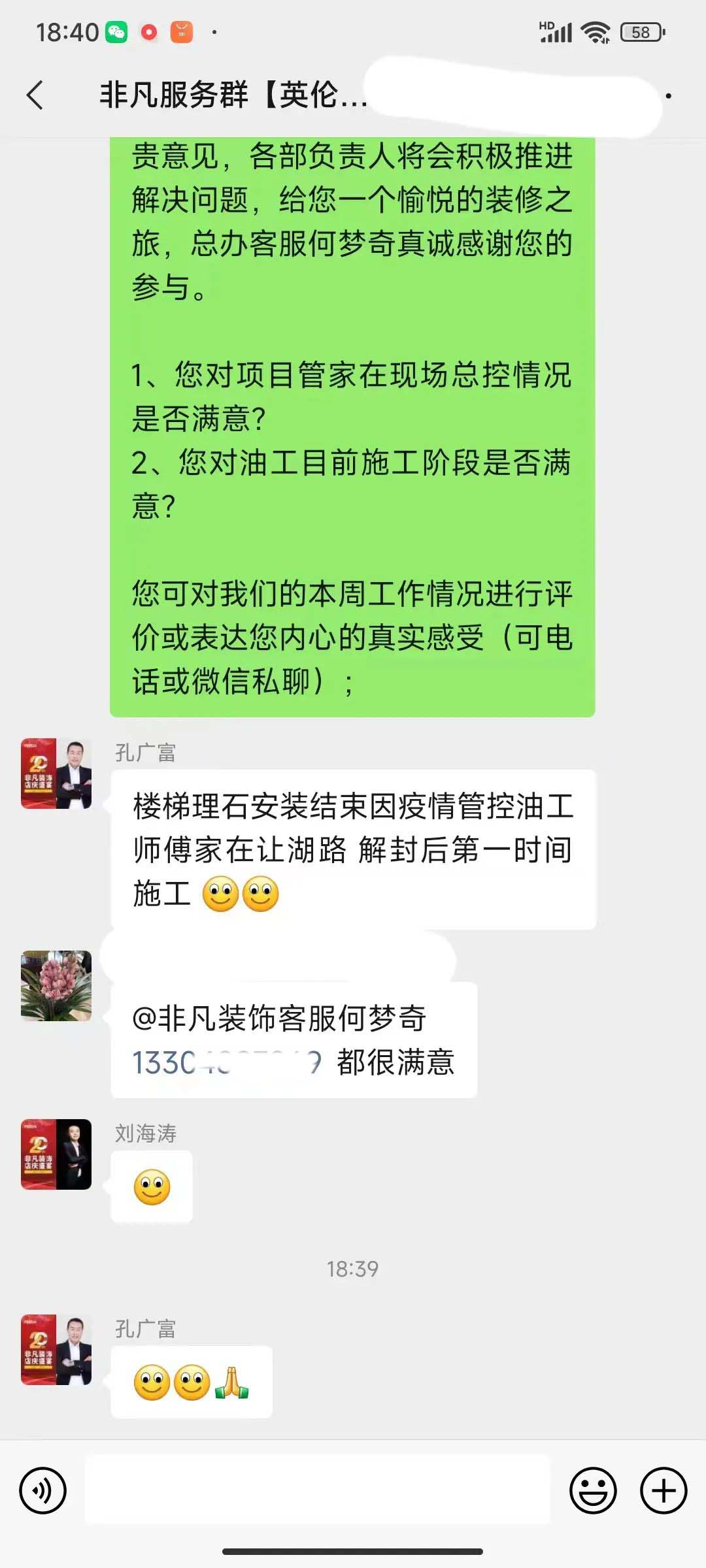Open the plus attachments menu
Viewport: 706px width, 1568px height.
(664, 1491)
